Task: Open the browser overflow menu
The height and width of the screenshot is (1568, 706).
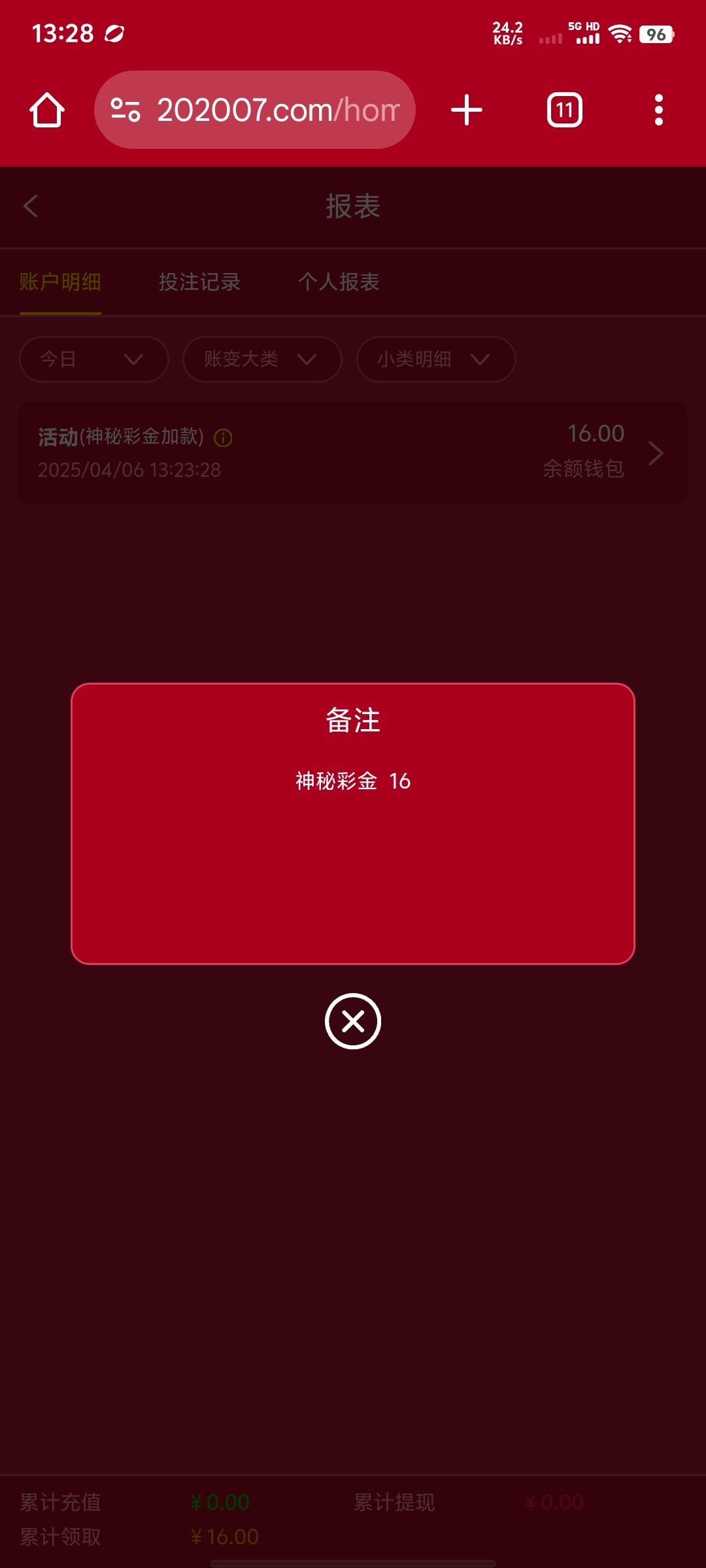Action: point(658,110)
